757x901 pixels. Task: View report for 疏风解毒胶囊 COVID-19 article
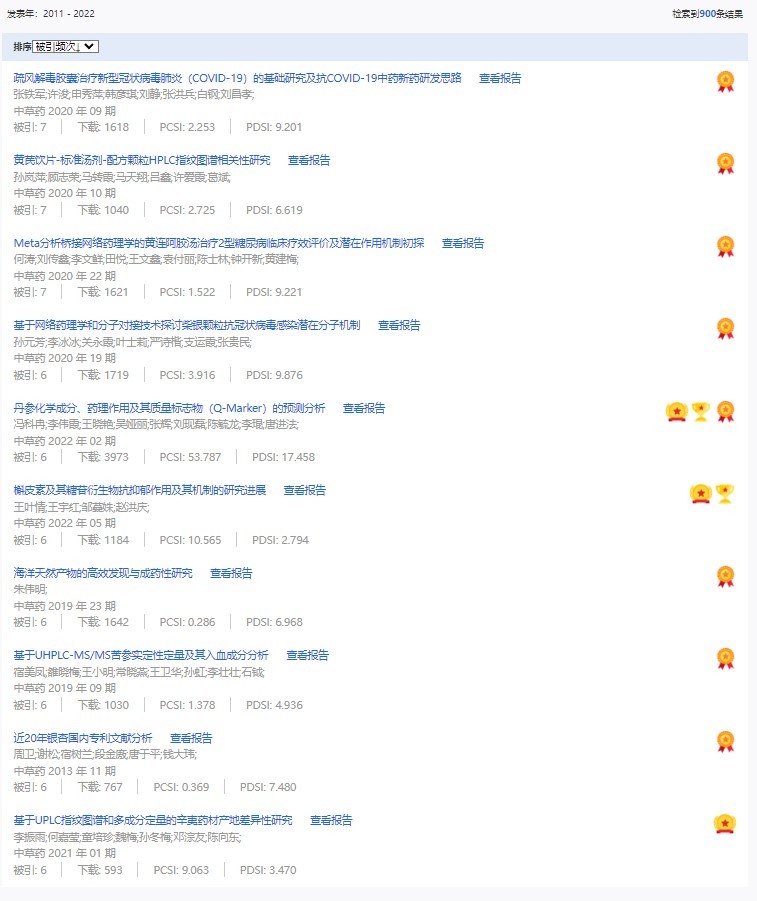tap(500, 78)
